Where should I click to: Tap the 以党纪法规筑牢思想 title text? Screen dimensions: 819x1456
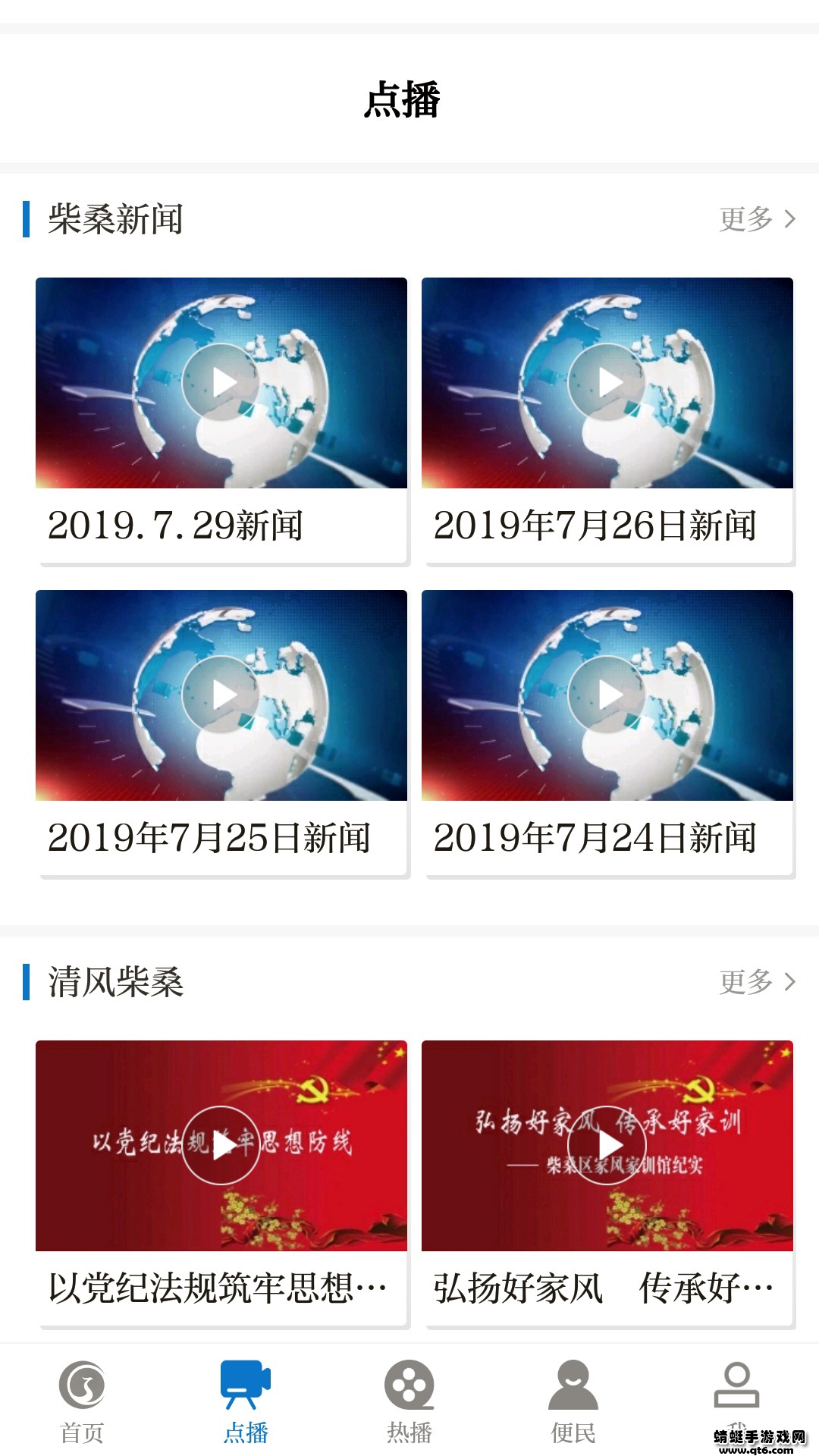[218, 1286]
